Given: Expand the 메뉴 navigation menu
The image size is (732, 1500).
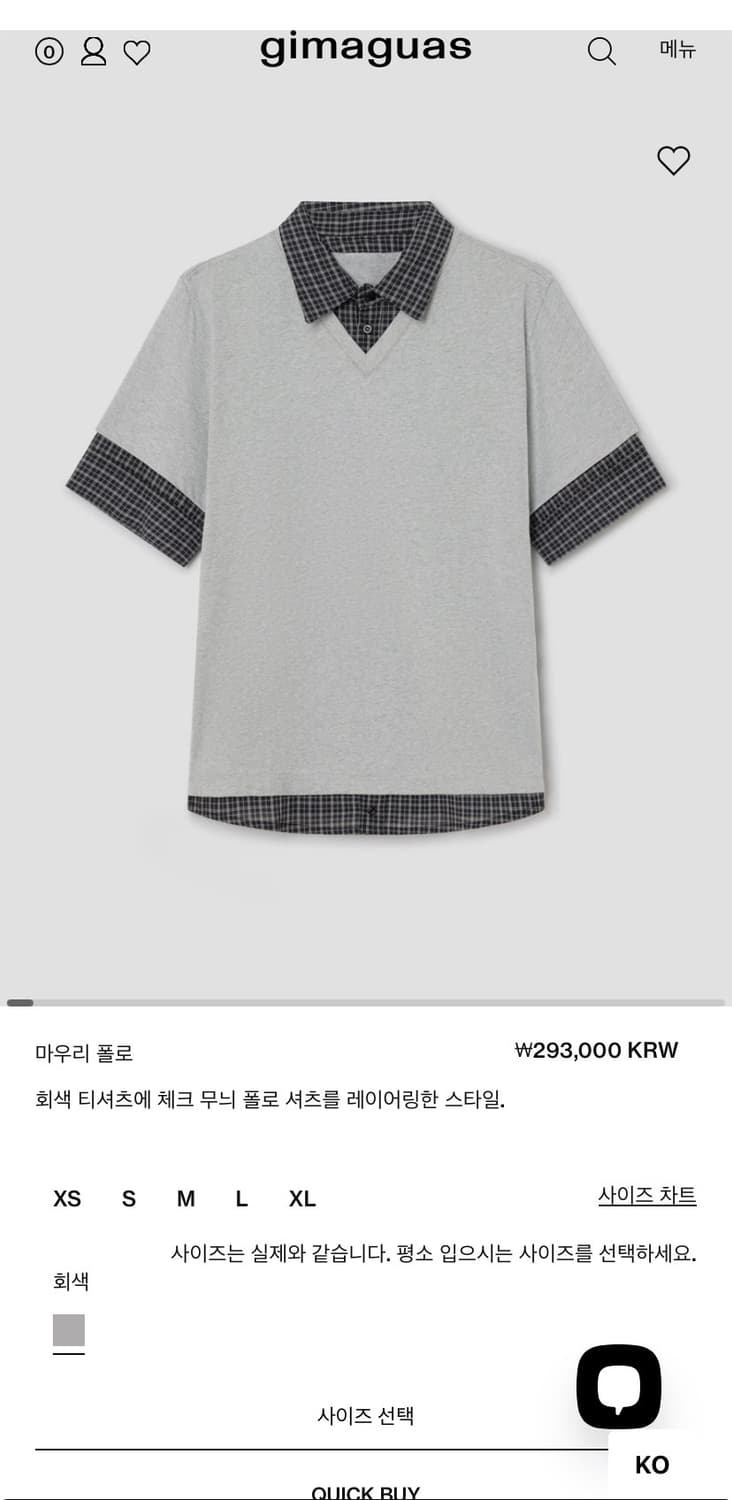Looking at the screenshot, I should [675, 51].
